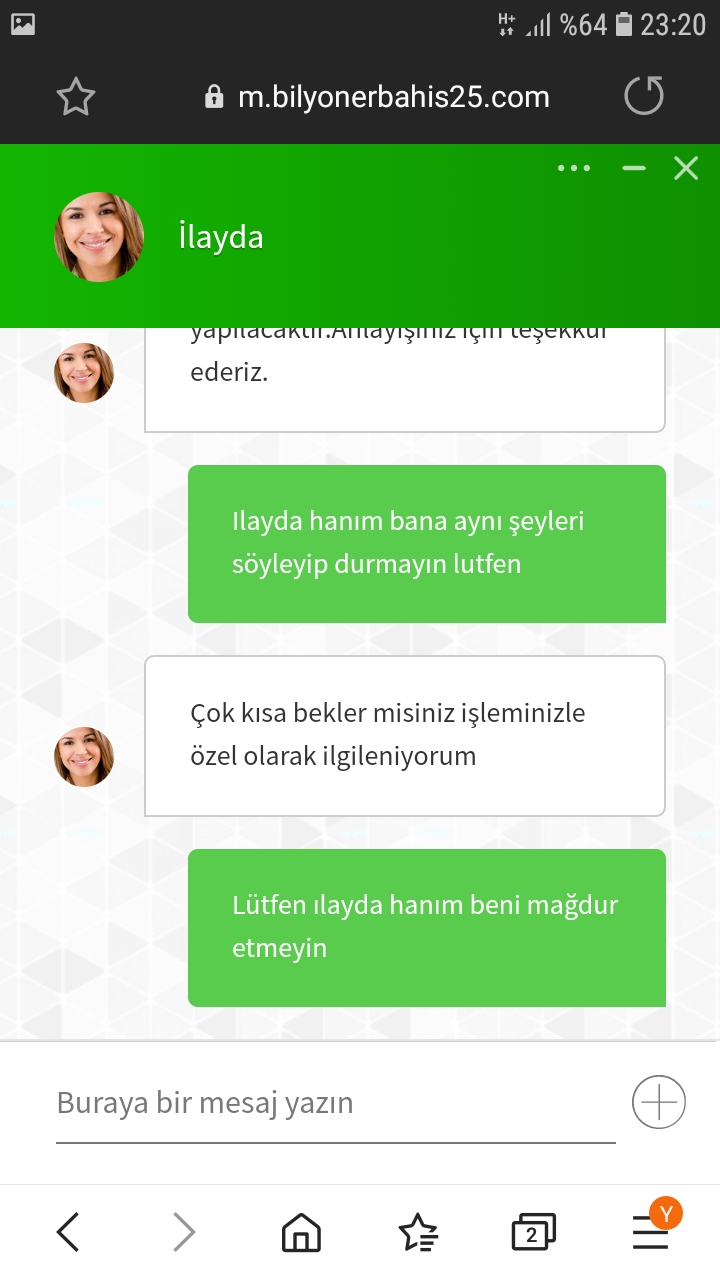Bookmark this page with the star icon
Screen dimensions: 720x1280
76,97
